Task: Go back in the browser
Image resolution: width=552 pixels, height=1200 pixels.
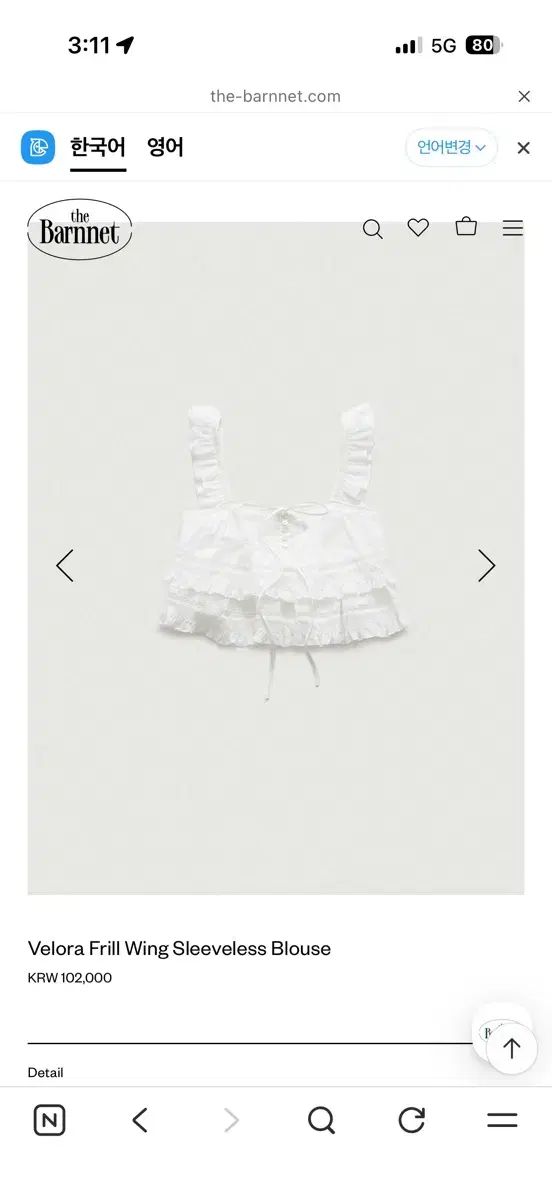Action: [x=140, y=1120]
